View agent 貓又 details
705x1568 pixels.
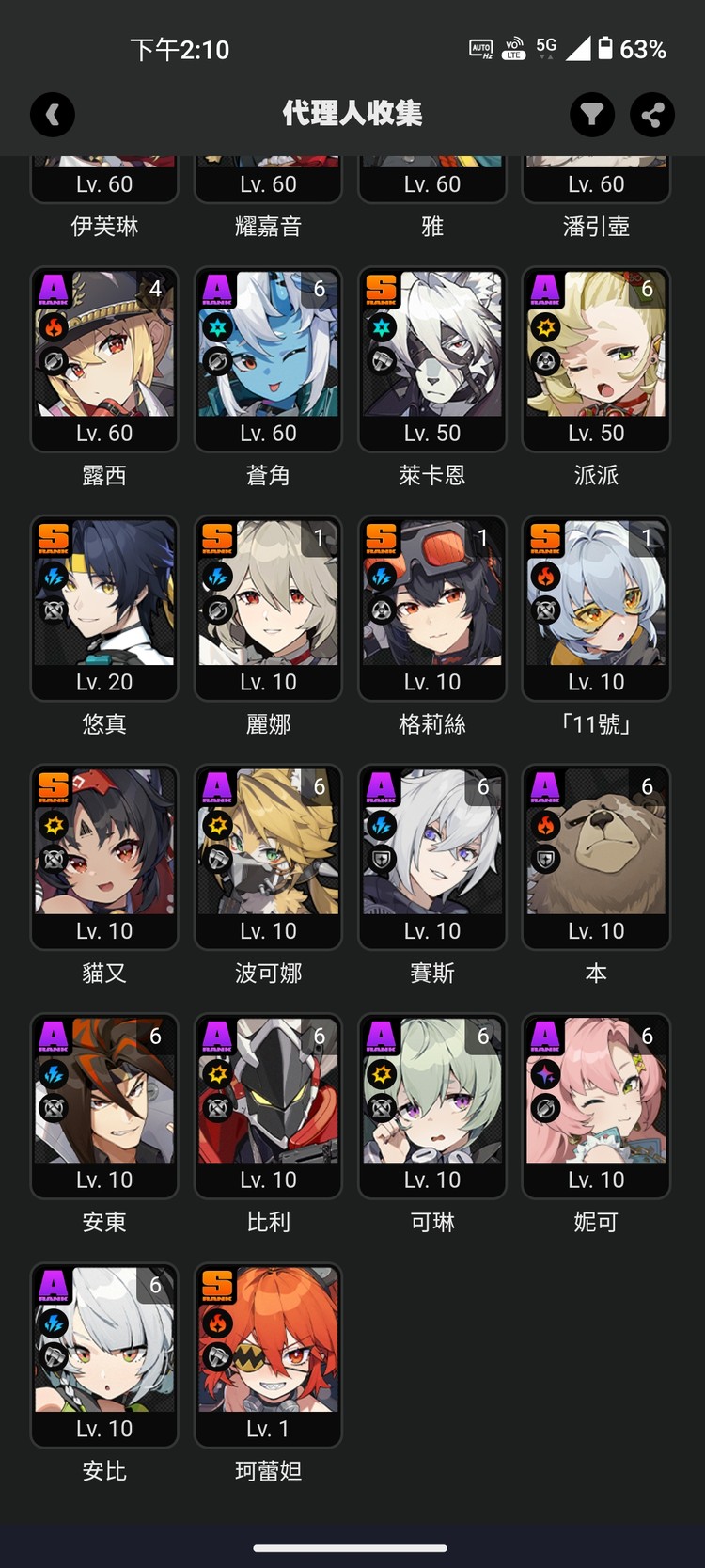[104, 856]
